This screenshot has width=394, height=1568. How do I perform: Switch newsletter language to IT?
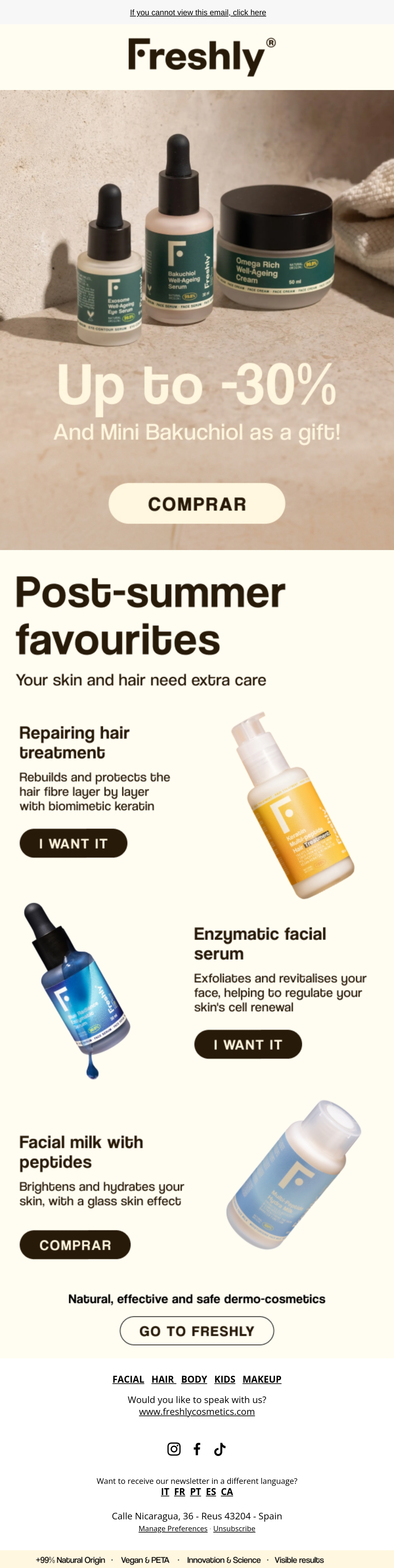(x=165, y=1491)
